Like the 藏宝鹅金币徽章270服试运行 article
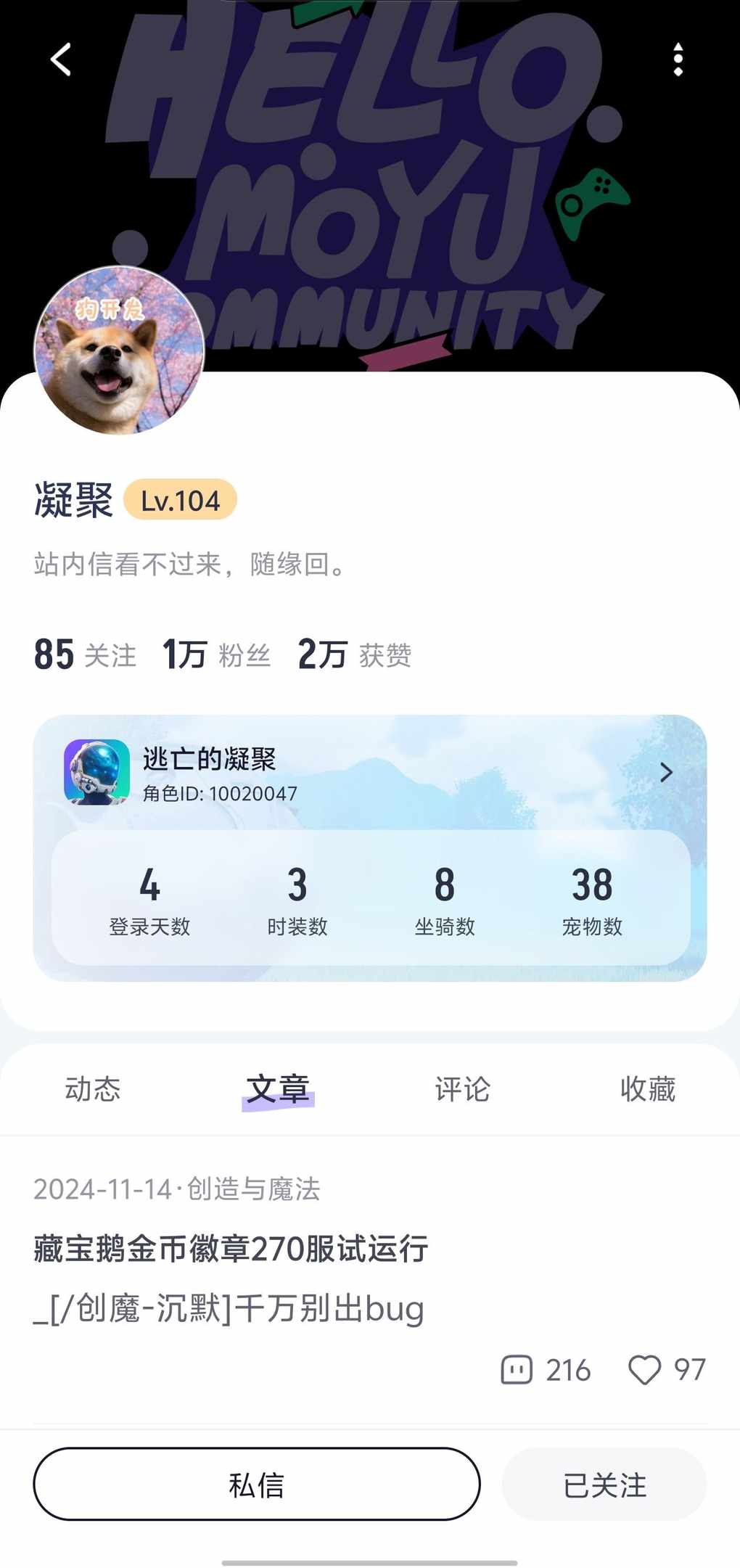Viewport: 740px width, 1568px height. pyautogui.click(x=666, y=1370)
